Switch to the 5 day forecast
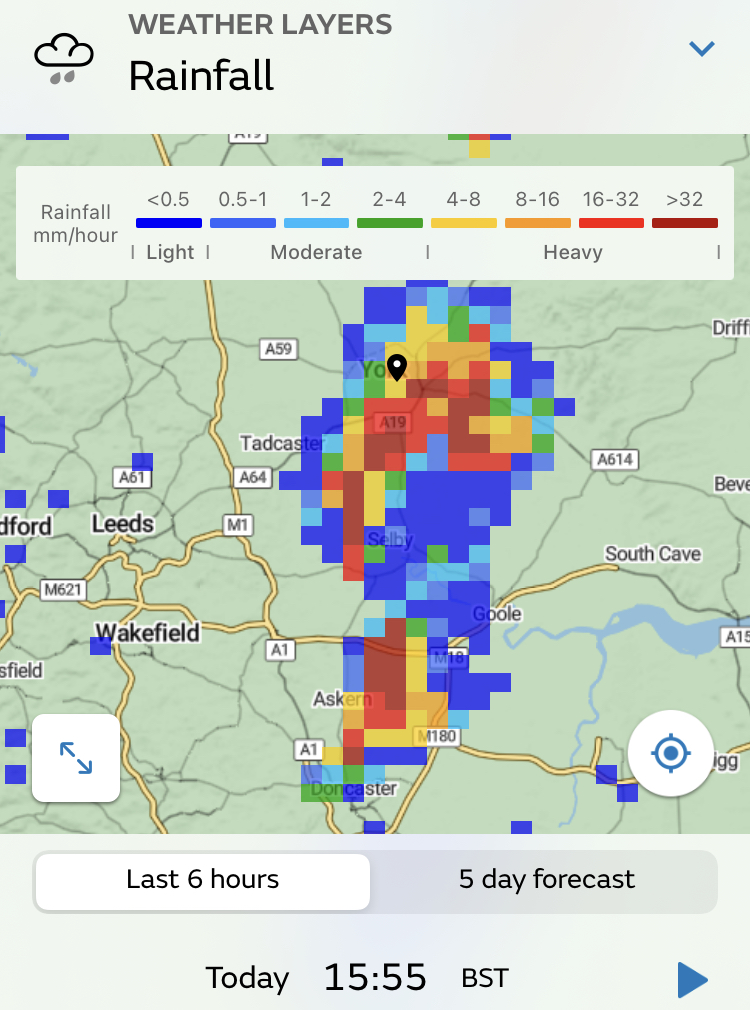The height and width of the screenshot is (1010, 750). (546, 880)
